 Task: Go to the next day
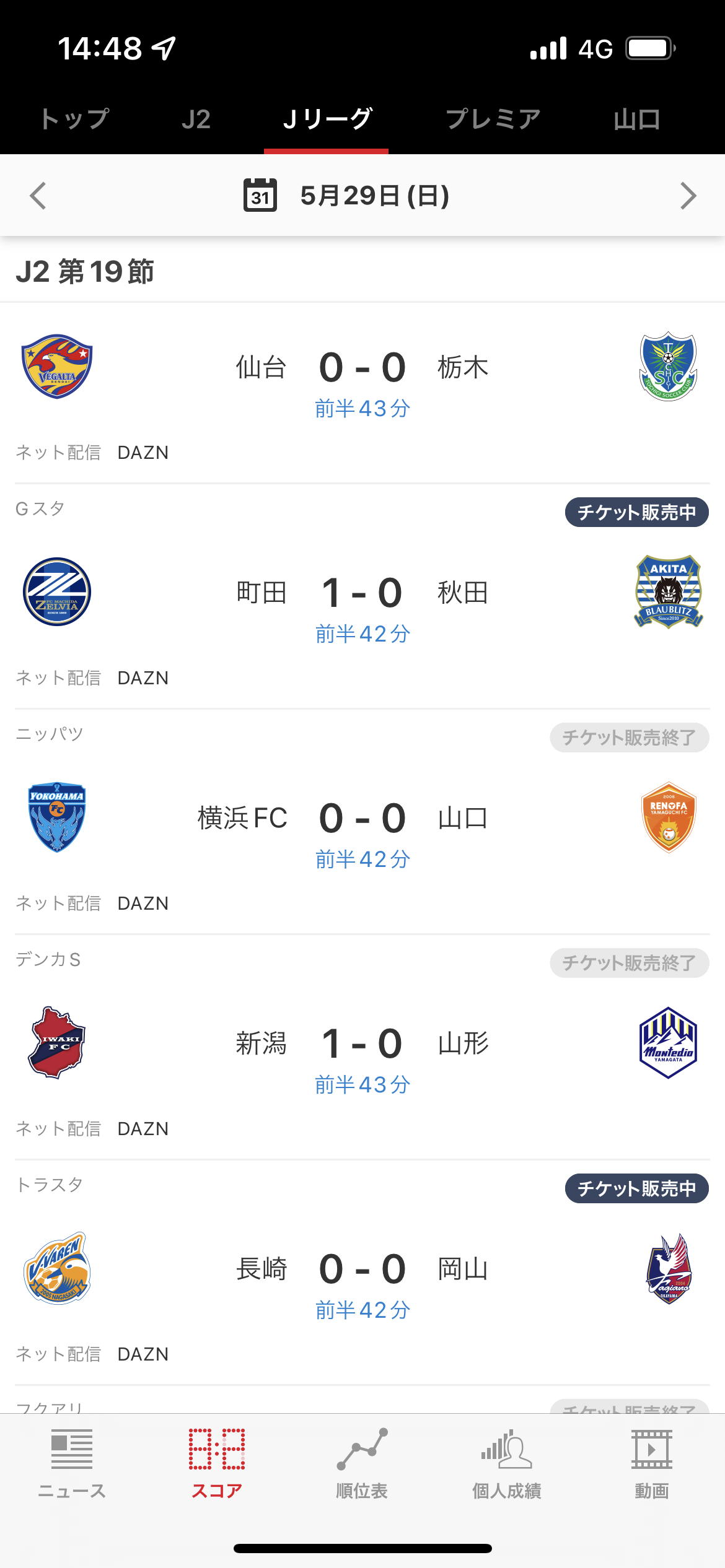(687, 196)
